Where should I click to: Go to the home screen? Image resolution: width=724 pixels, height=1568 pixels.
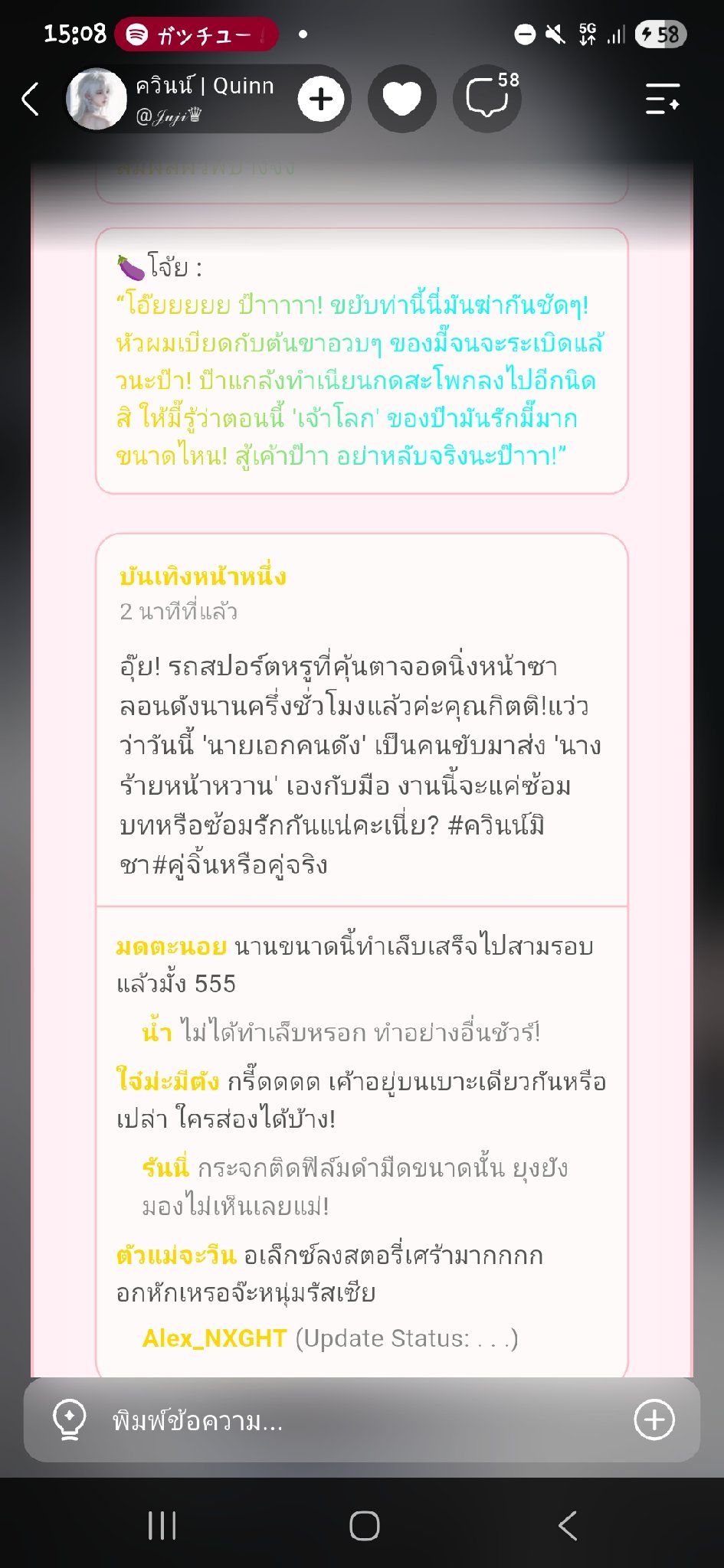click(365, 1525)
